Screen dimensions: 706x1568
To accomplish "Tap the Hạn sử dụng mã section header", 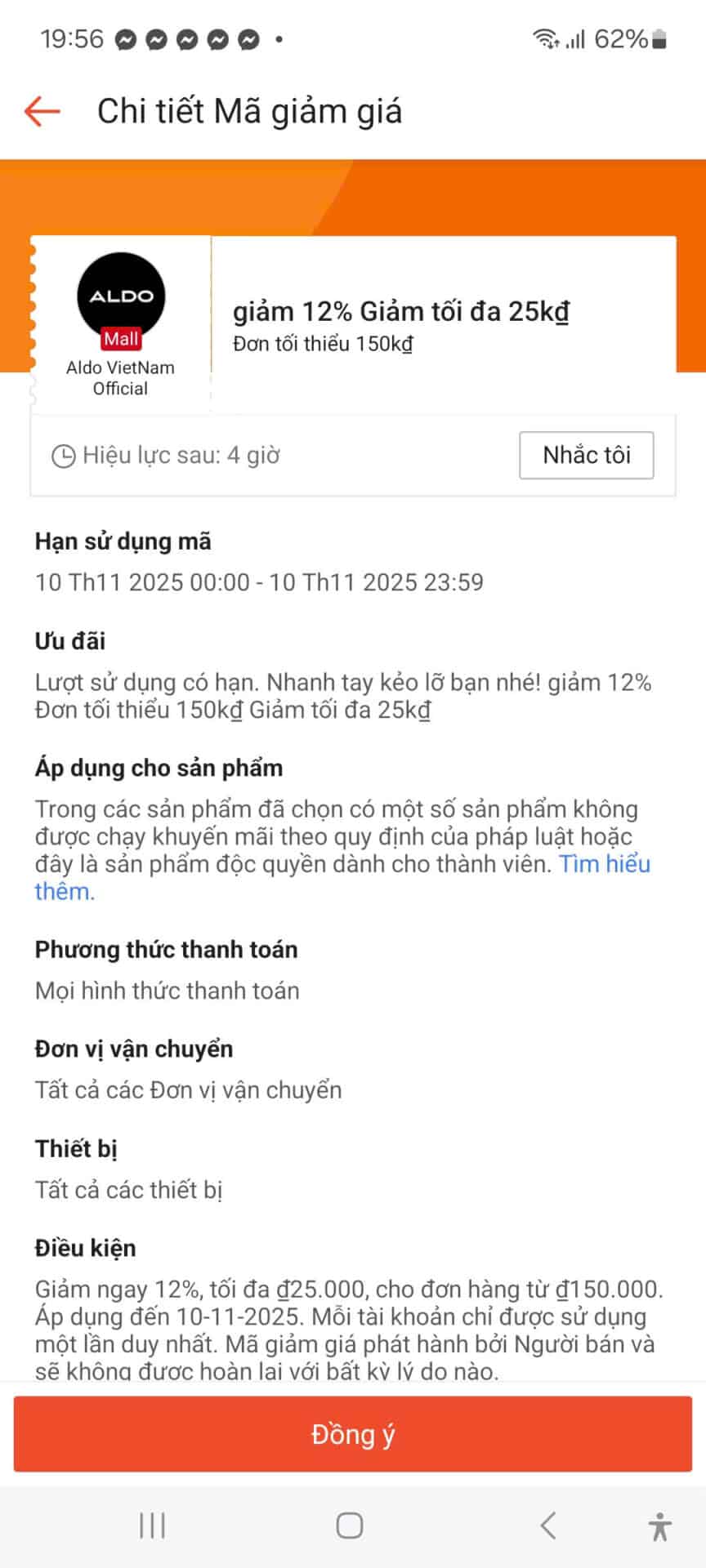I will [123, 541].
